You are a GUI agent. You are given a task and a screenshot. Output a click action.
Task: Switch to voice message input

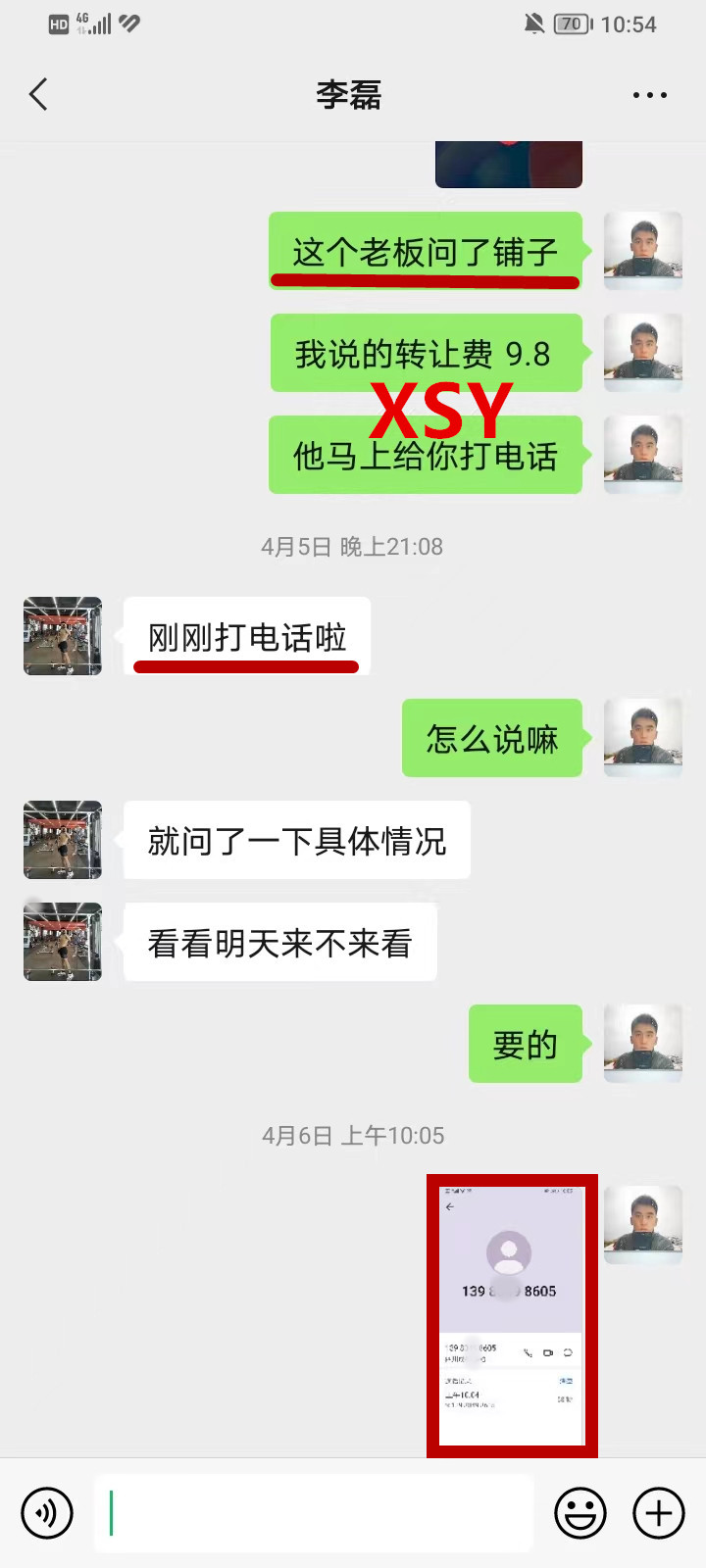(x=47, y=1513)
